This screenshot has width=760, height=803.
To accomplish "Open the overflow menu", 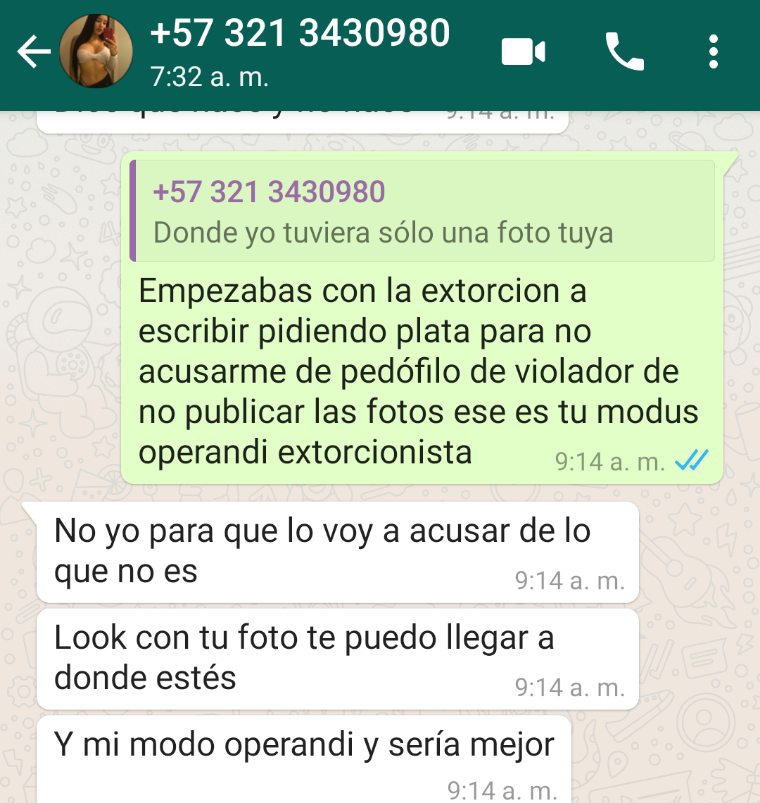I will coord(713,52).
